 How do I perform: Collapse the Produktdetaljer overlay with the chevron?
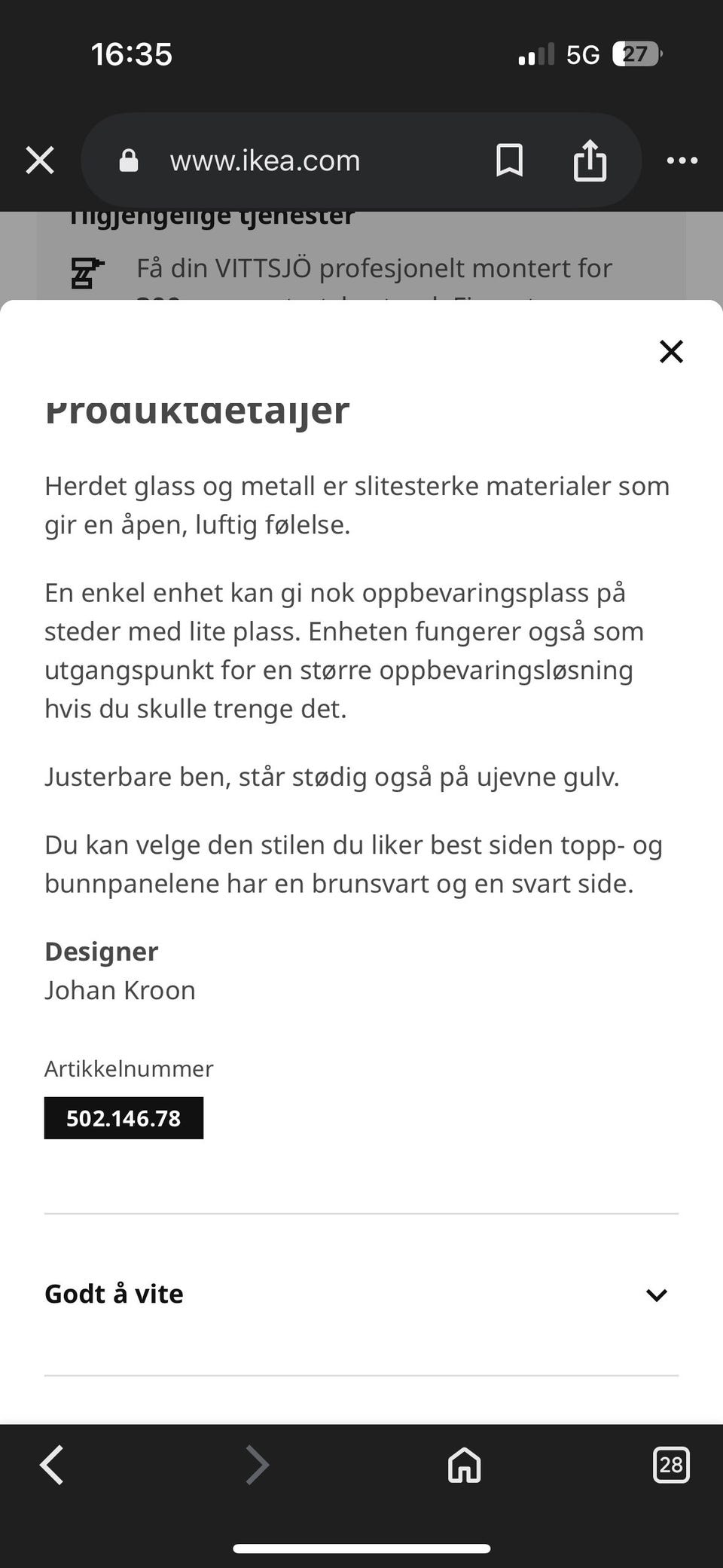pos(656,1294)
